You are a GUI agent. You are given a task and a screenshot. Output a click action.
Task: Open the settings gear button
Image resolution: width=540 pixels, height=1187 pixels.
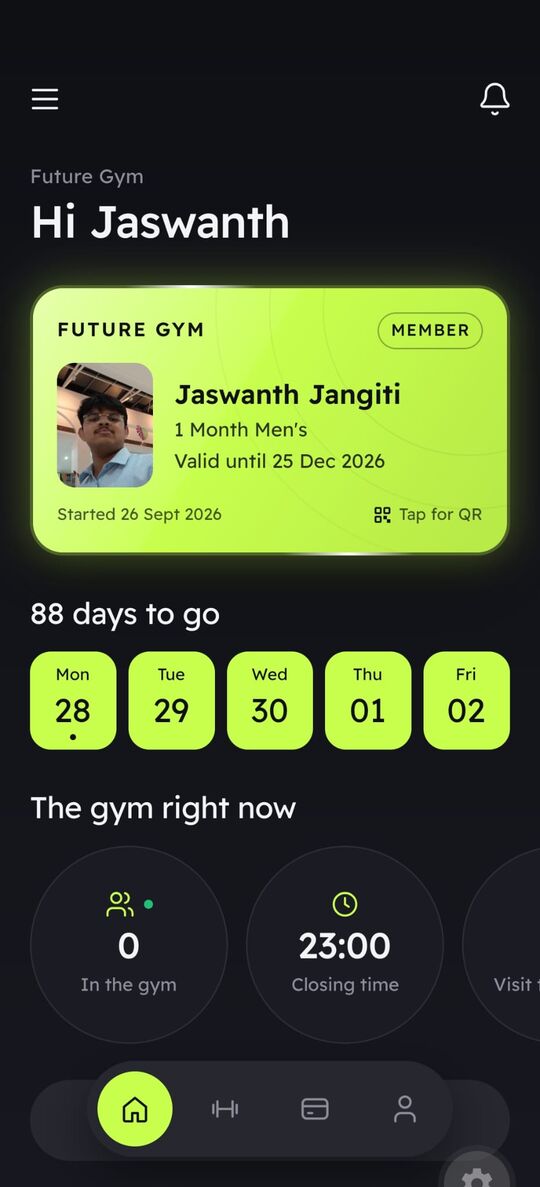(476, 1175)
